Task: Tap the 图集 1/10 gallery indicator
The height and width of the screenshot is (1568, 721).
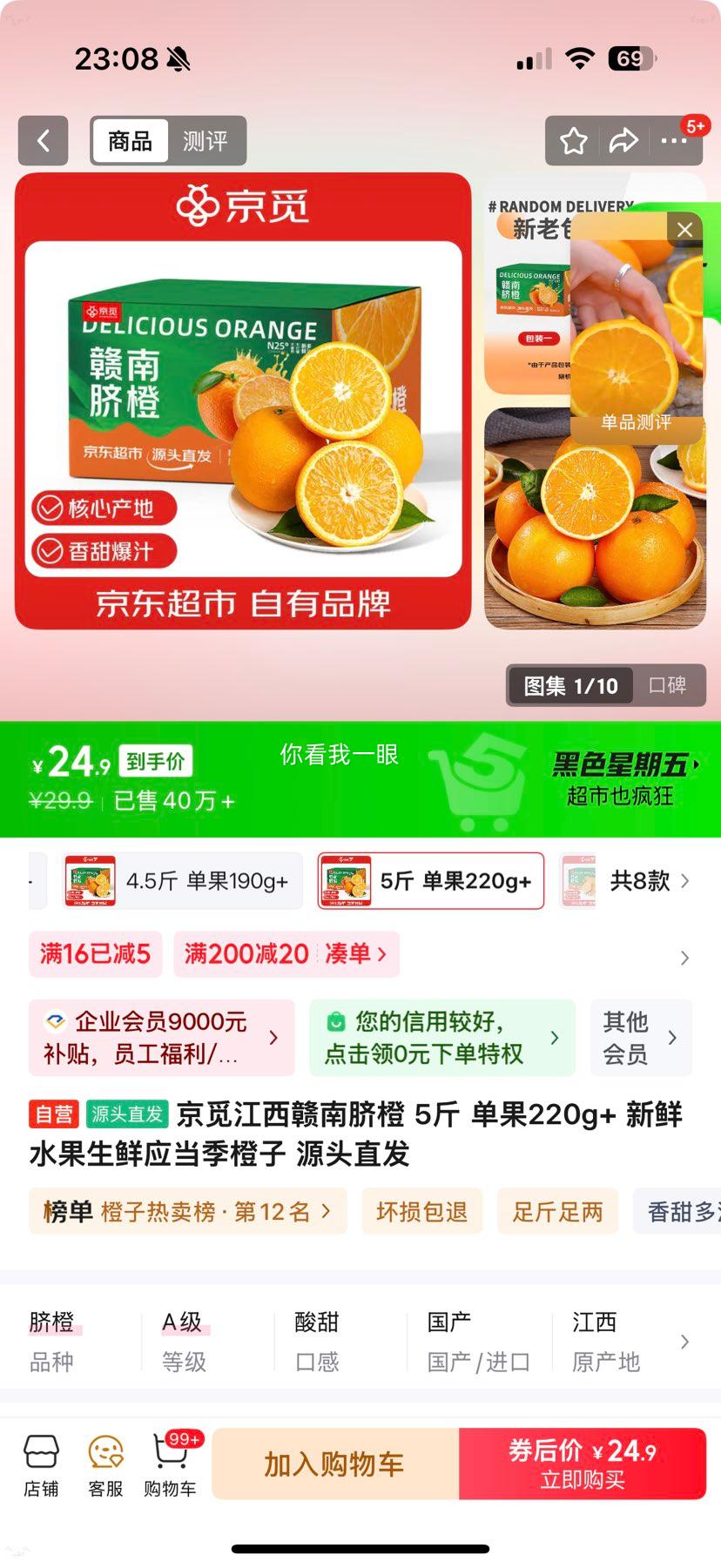Action: (569, 686)
